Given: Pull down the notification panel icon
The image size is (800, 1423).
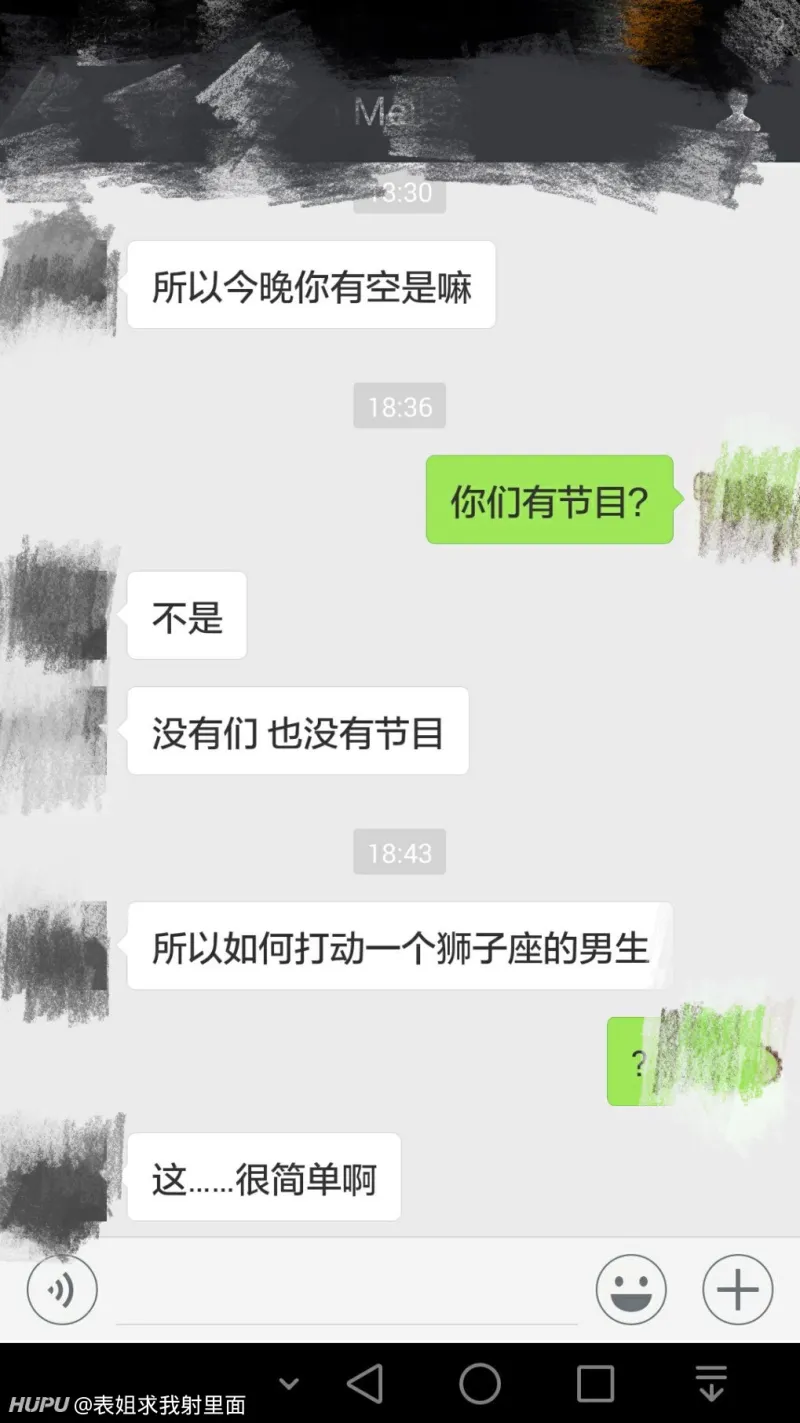Looking at the screenshot, I should 711,1384.
